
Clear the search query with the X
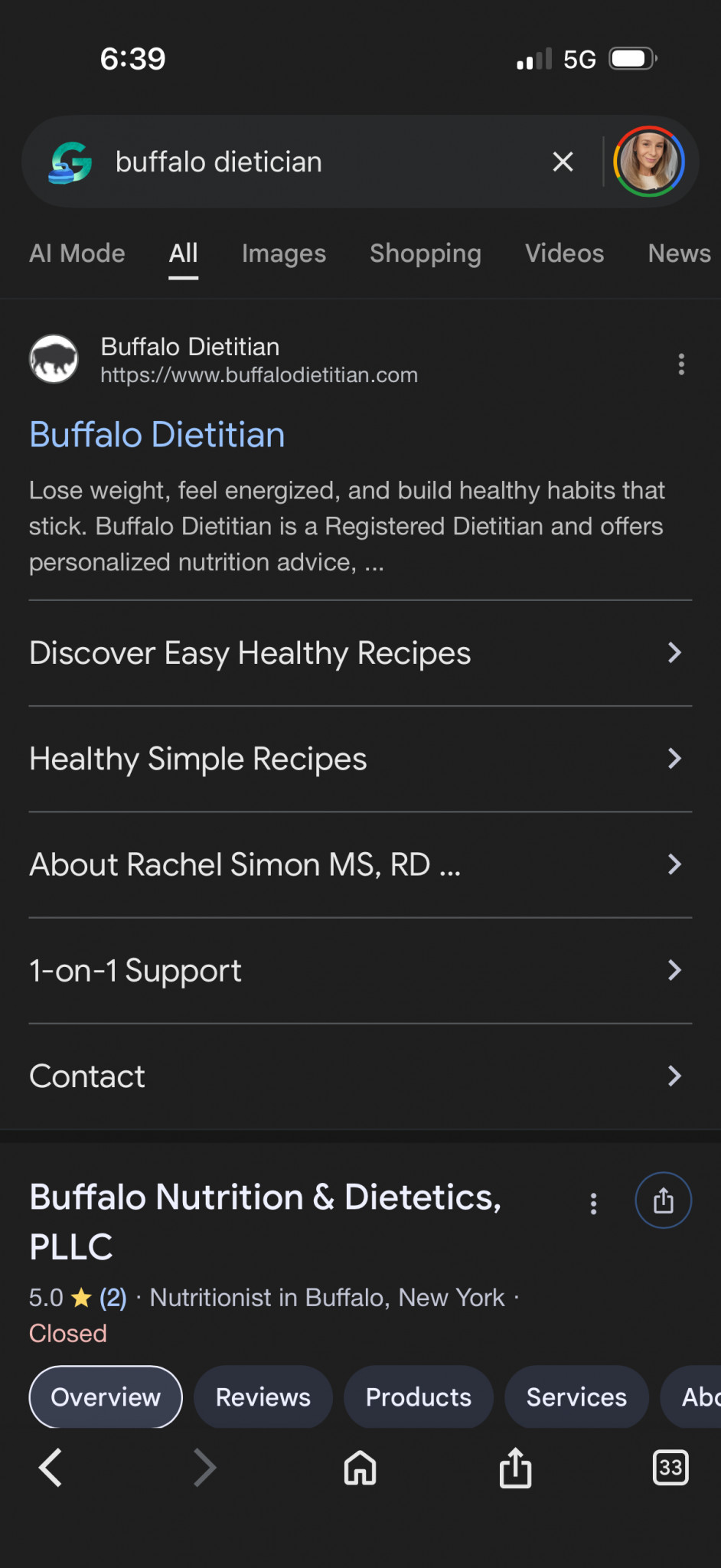click(x=563, y=162)
